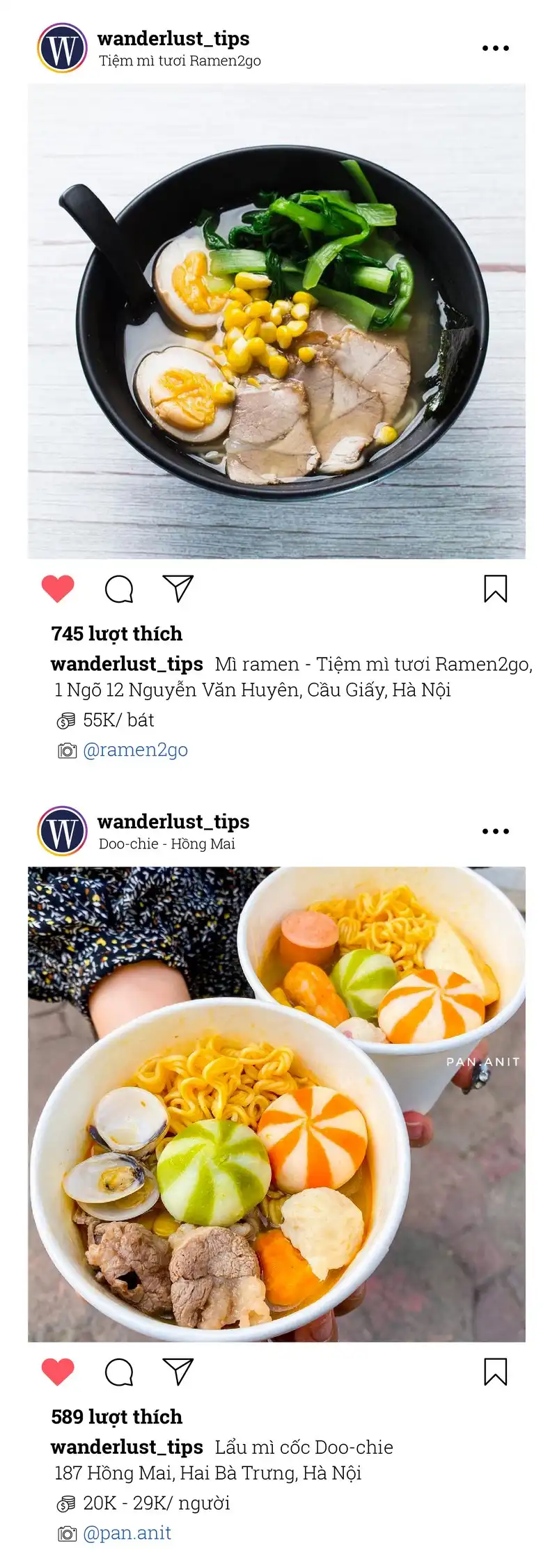Click the wanderlust_tips profile avatar

point(61,47)
